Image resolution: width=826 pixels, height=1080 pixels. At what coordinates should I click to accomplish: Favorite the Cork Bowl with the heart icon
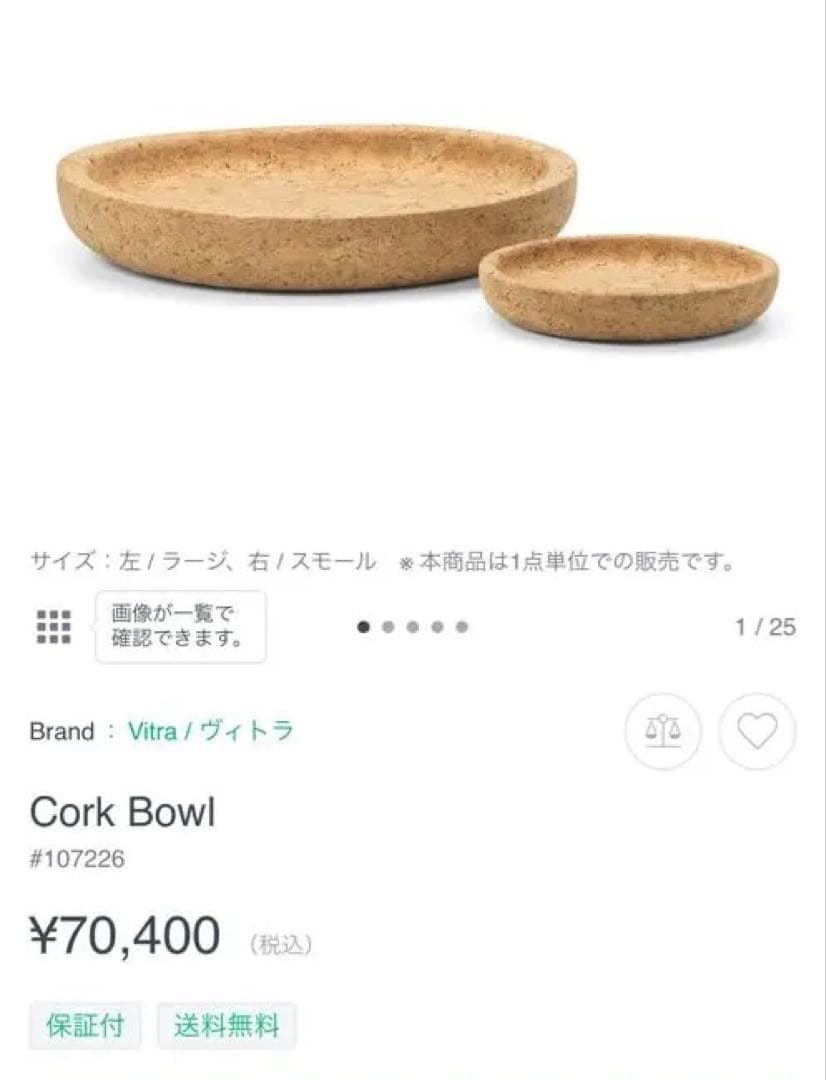[757, 732]
